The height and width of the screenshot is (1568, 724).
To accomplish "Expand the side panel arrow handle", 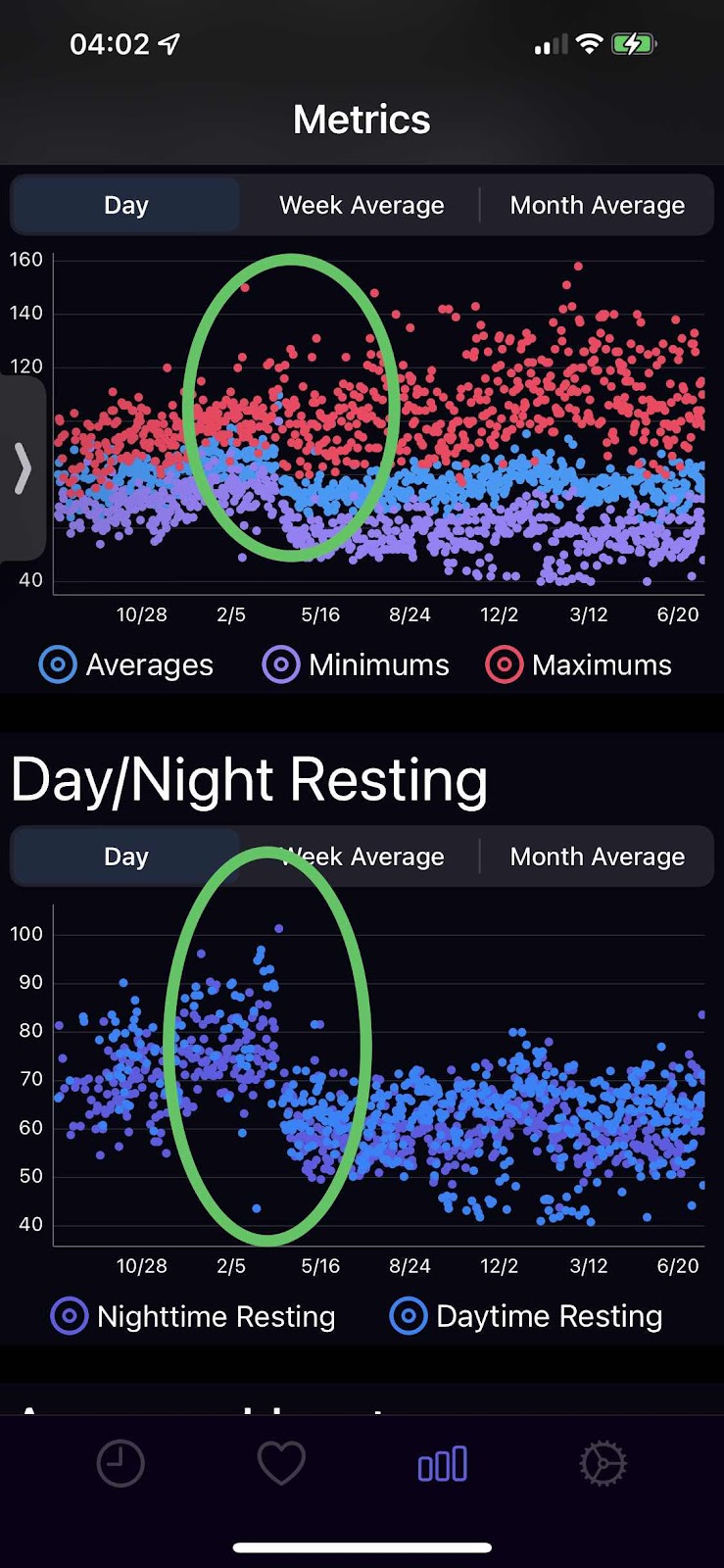I will tap(23, 467).
